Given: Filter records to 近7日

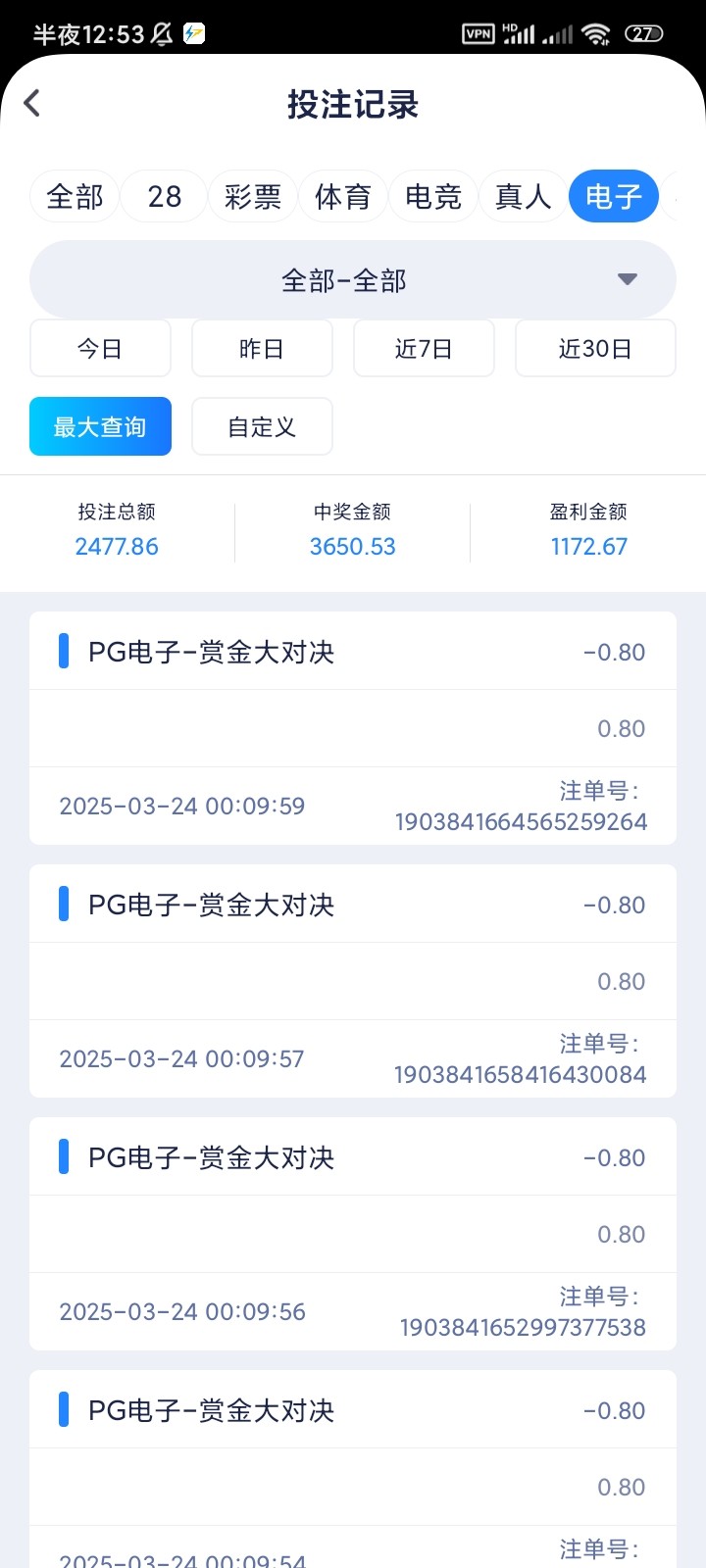Looking at the screenshot, I should coord(424,348).
